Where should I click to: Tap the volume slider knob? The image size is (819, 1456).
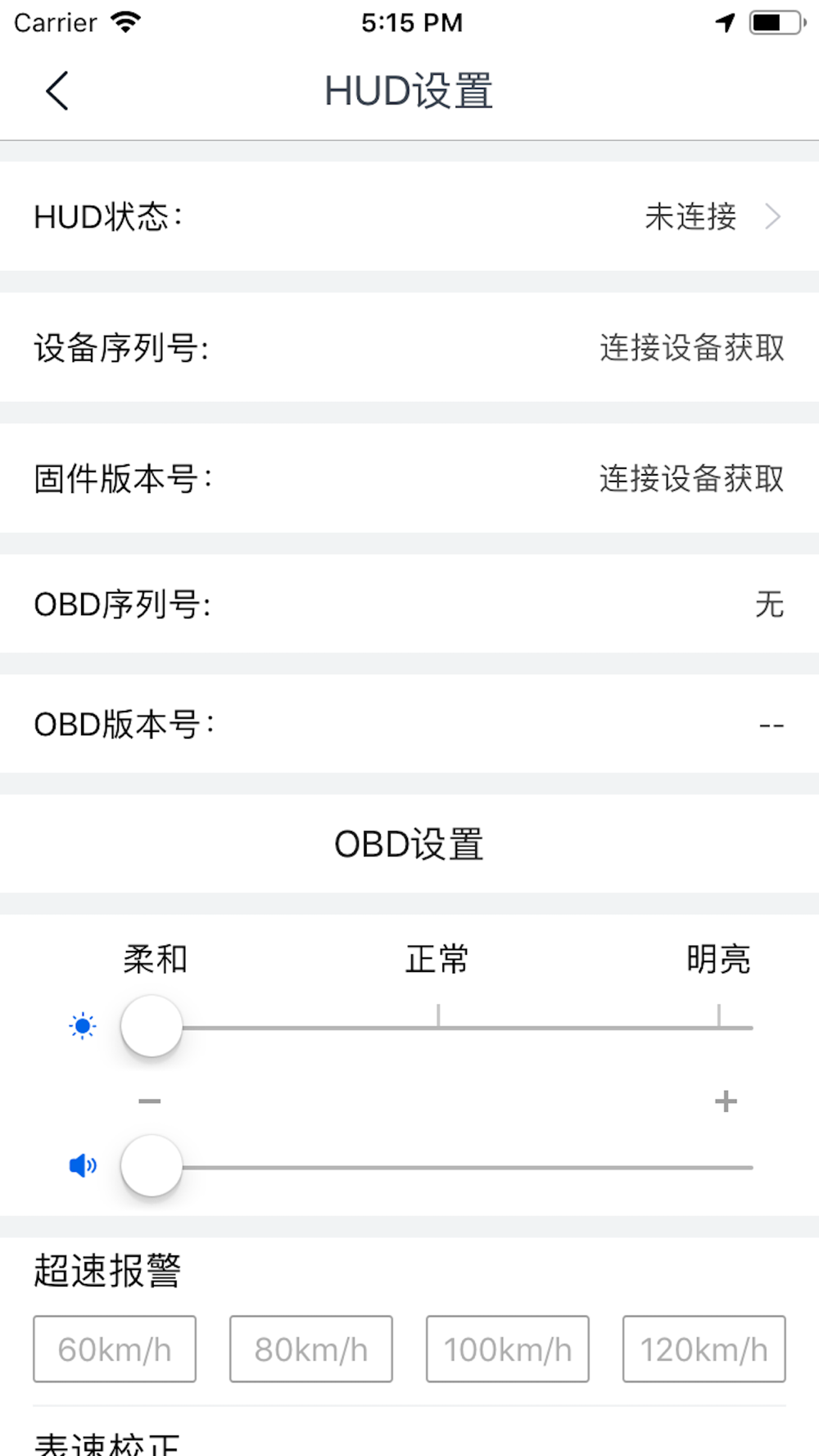click(152, 1165)
